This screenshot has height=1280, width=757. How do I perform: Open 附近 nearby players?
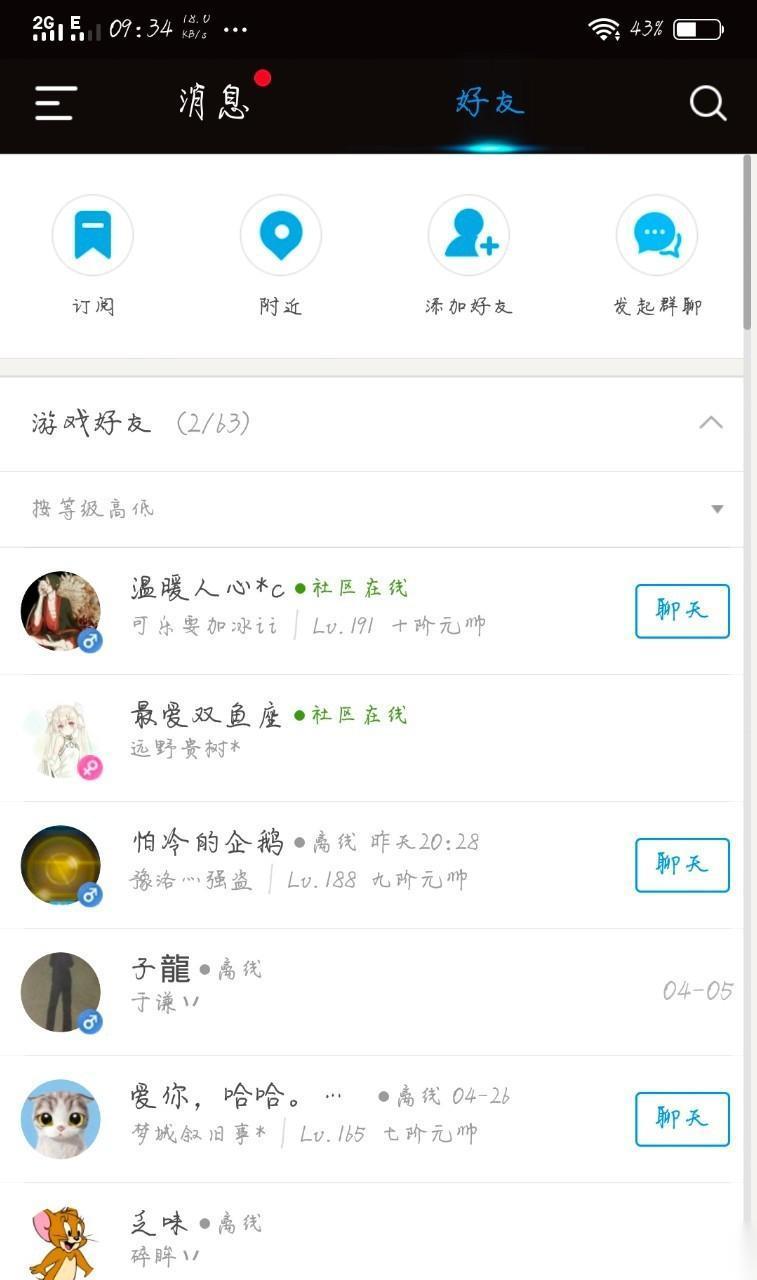[281, 236]
